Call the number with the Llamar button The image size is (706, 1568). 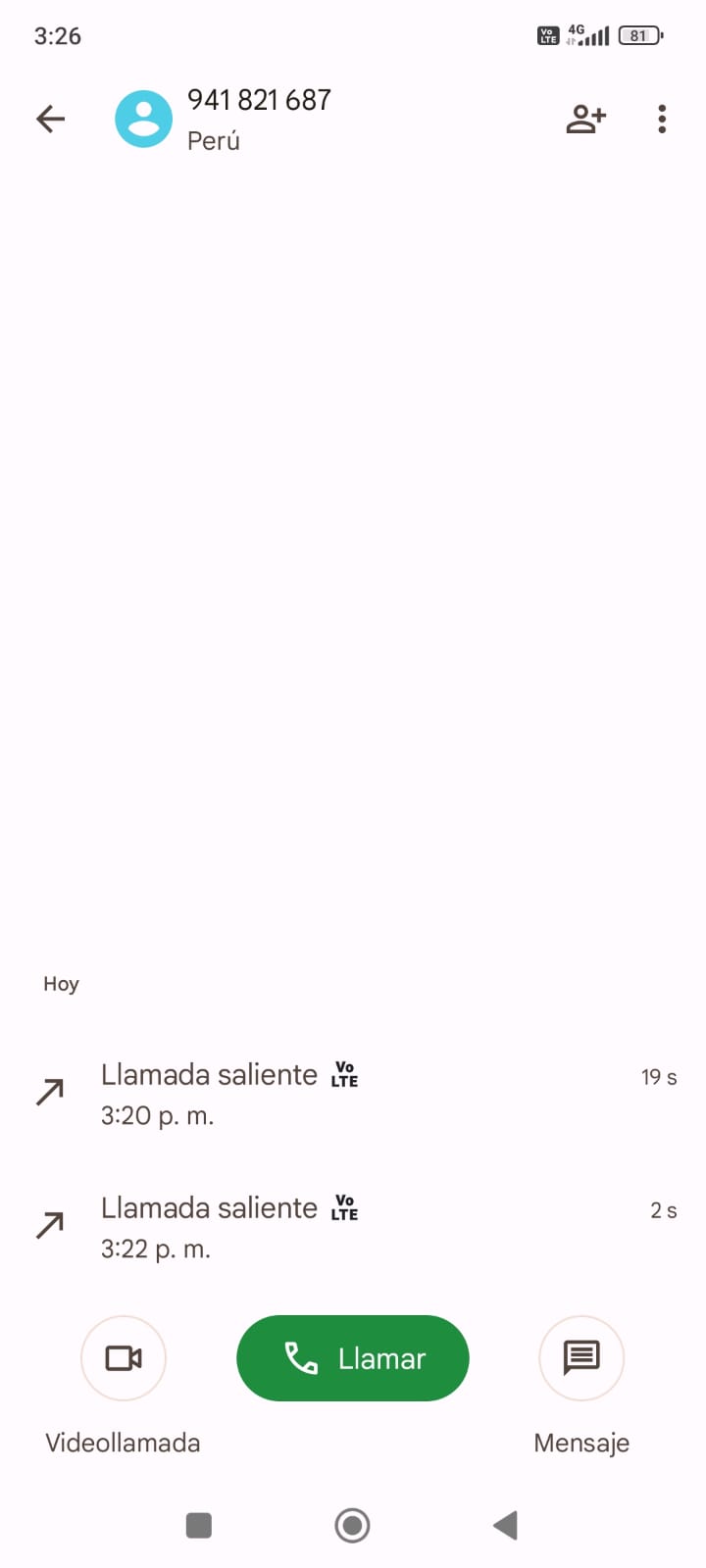pos(353,1358)
